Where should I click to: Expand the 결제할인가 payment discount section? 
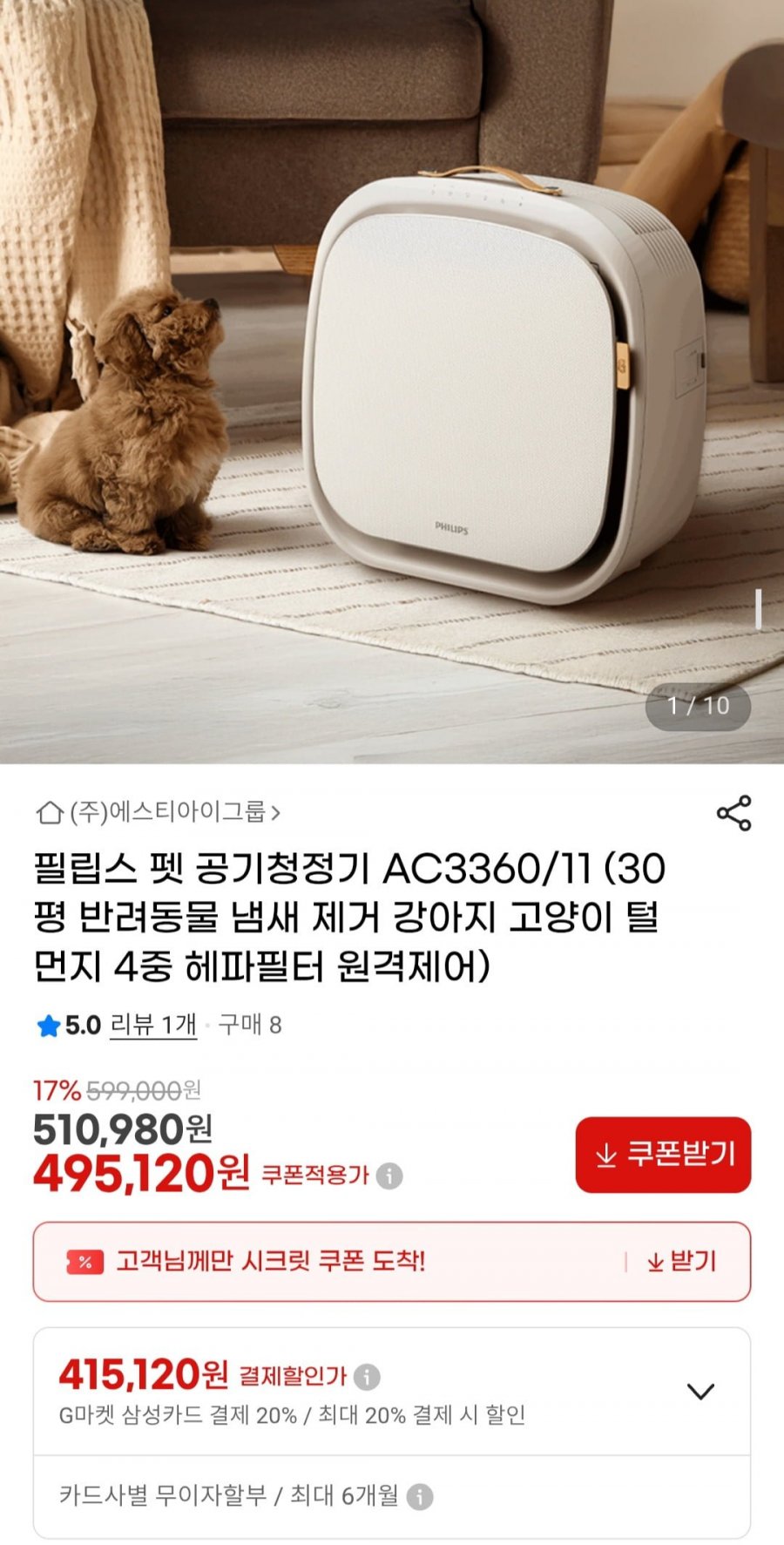click(700, 1391)
